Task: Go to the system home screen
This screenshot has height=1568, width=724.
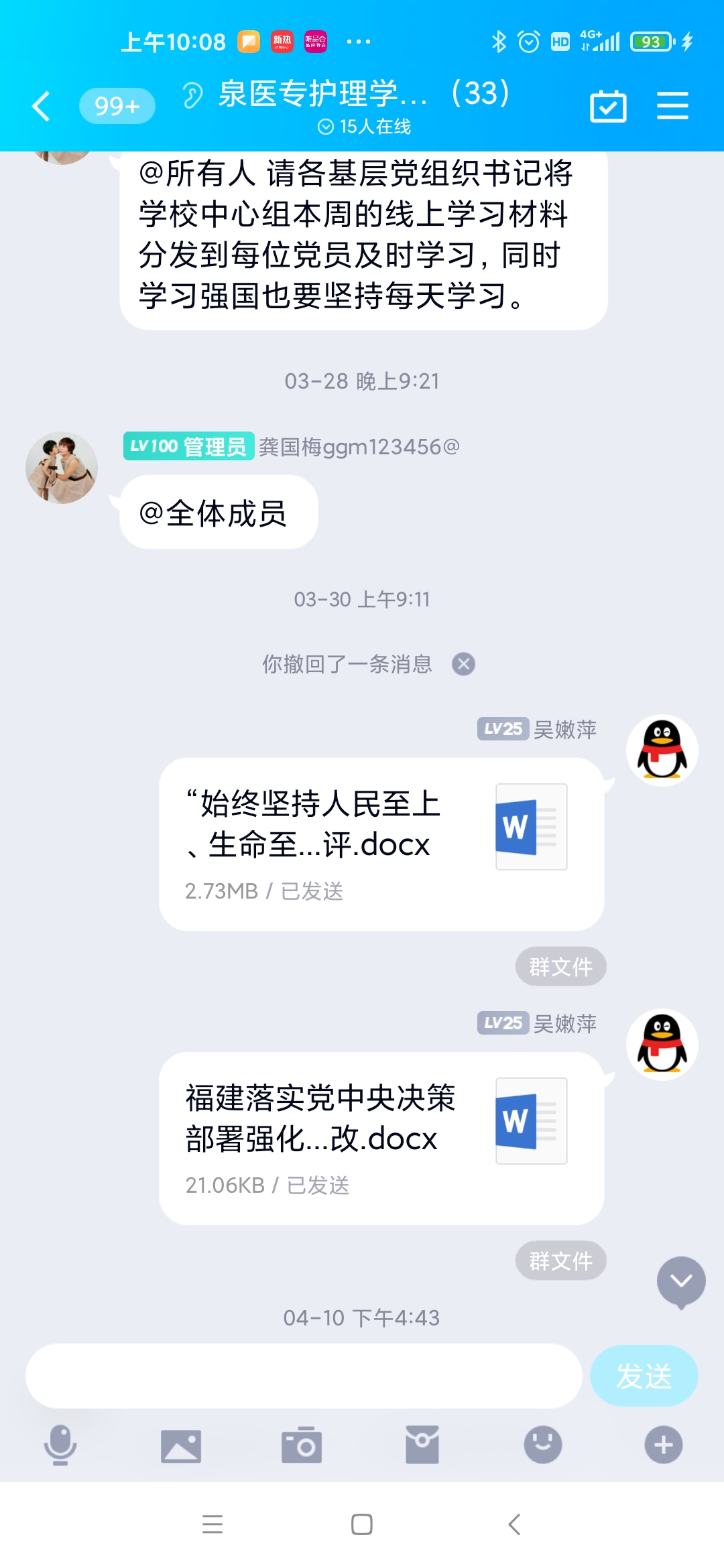Action: point(362,1524)
